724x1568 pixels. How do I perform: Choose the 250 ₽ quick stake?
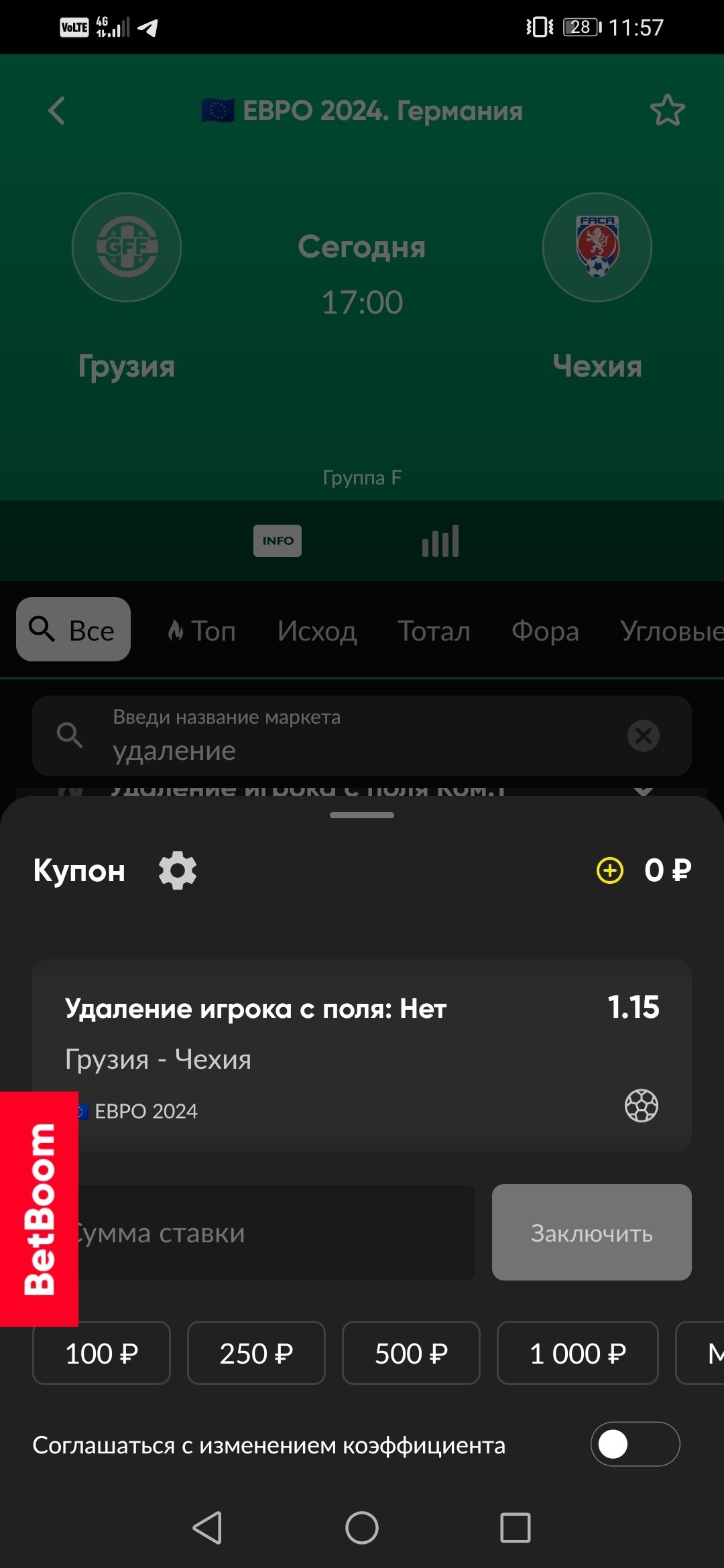coord(256,1353)
